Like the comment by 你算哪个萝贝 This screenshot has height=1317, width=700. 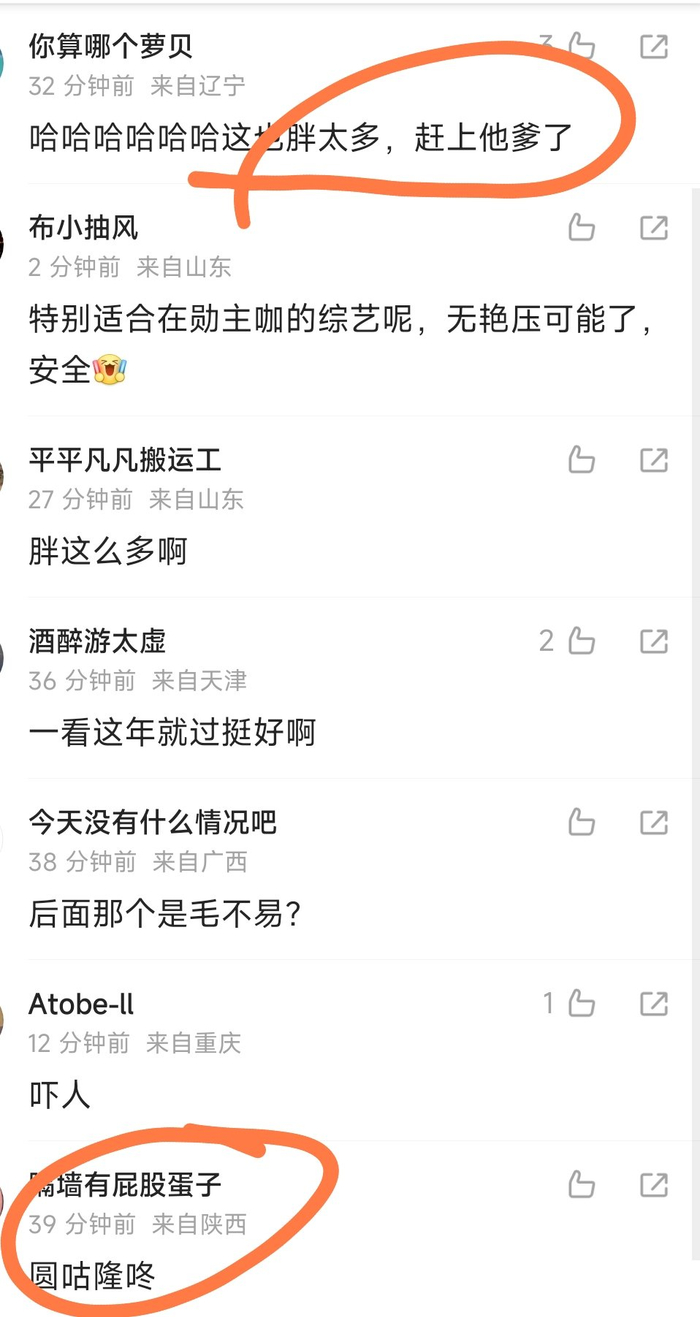pos(581,46)
